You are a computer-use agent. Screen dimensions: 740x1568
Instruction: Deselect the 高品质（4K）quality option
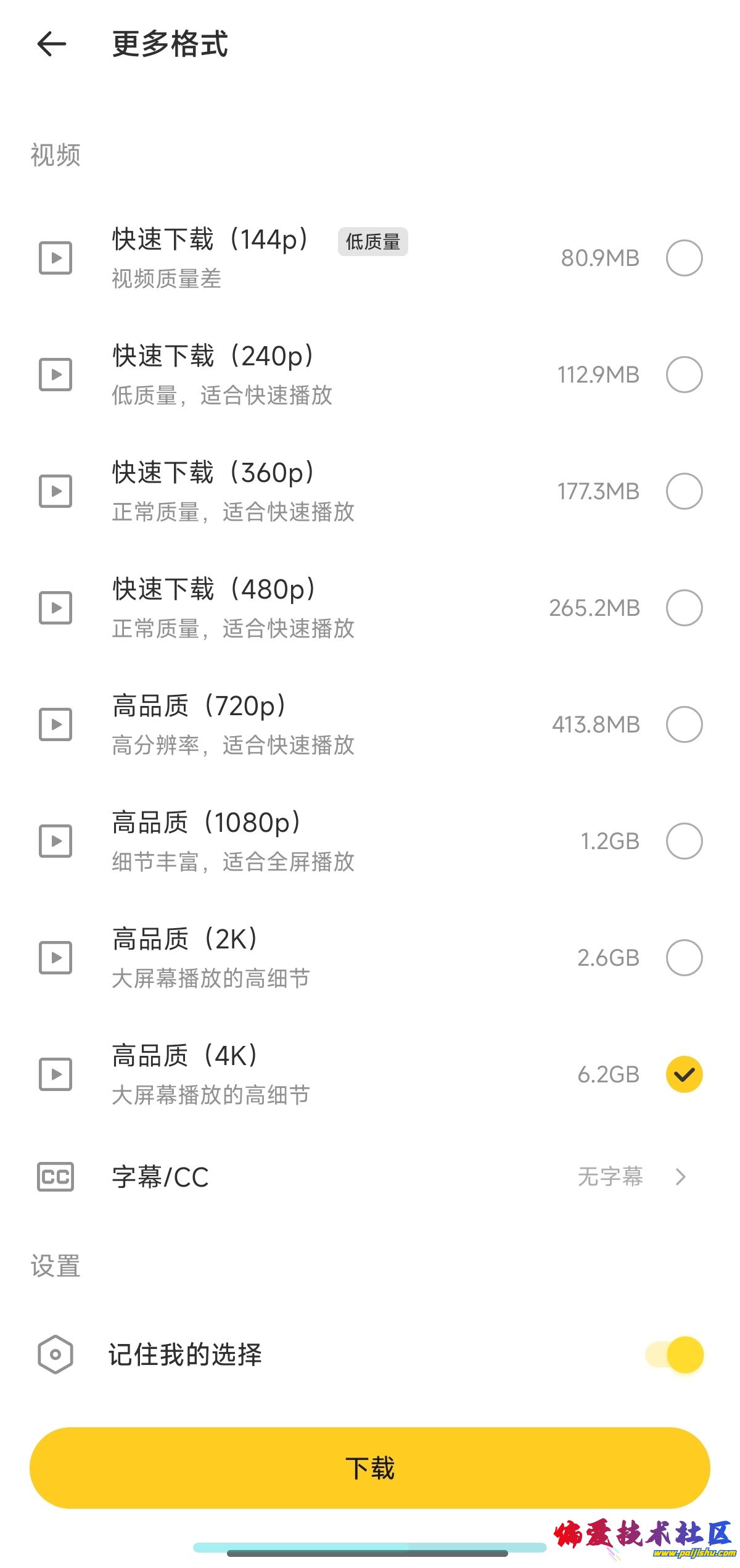coord(684,1074)
